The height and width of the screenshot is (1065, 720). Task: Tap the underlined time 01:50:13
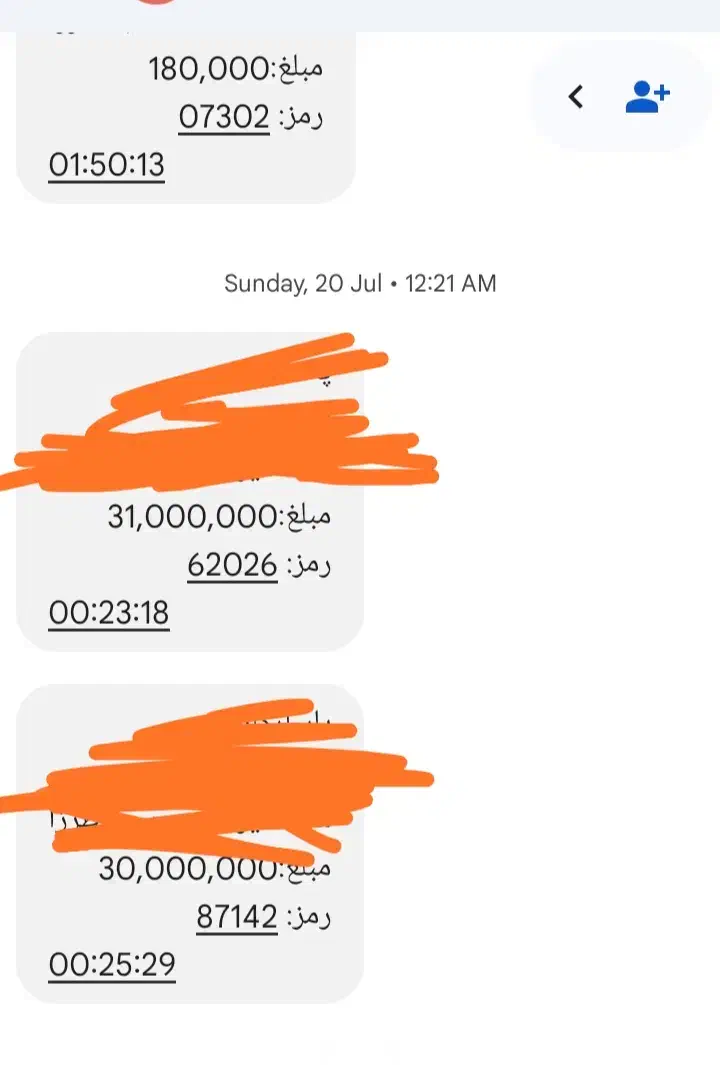(107, 165)
